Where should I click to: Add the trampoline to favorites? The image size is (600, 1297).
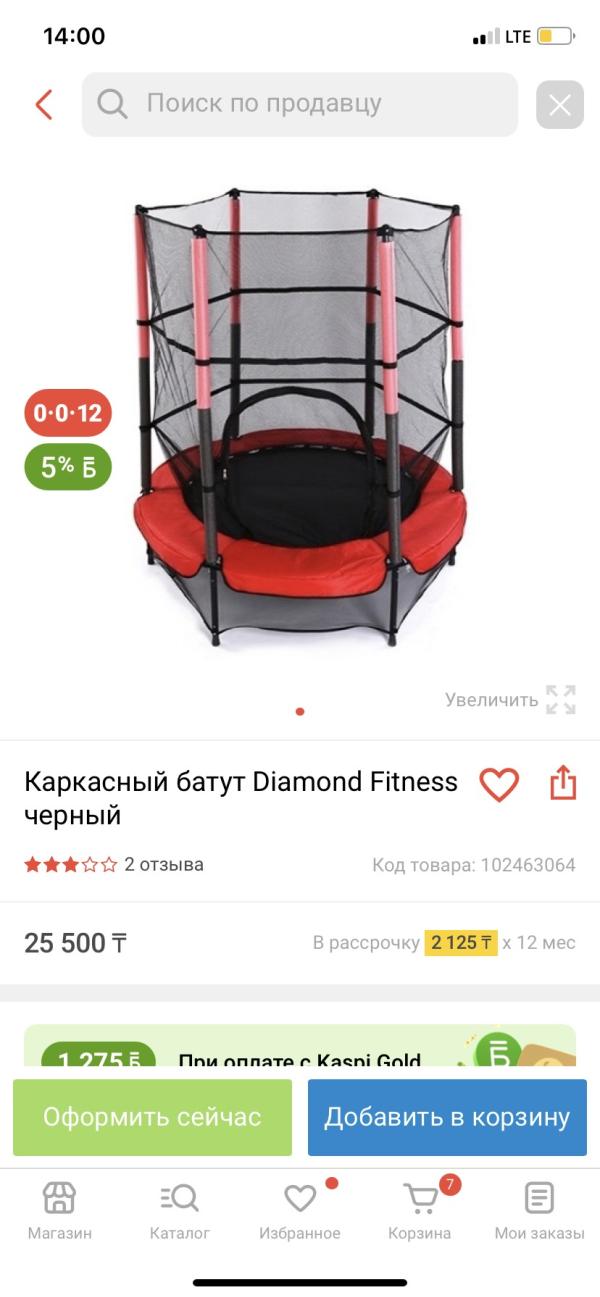click(499, 784)
